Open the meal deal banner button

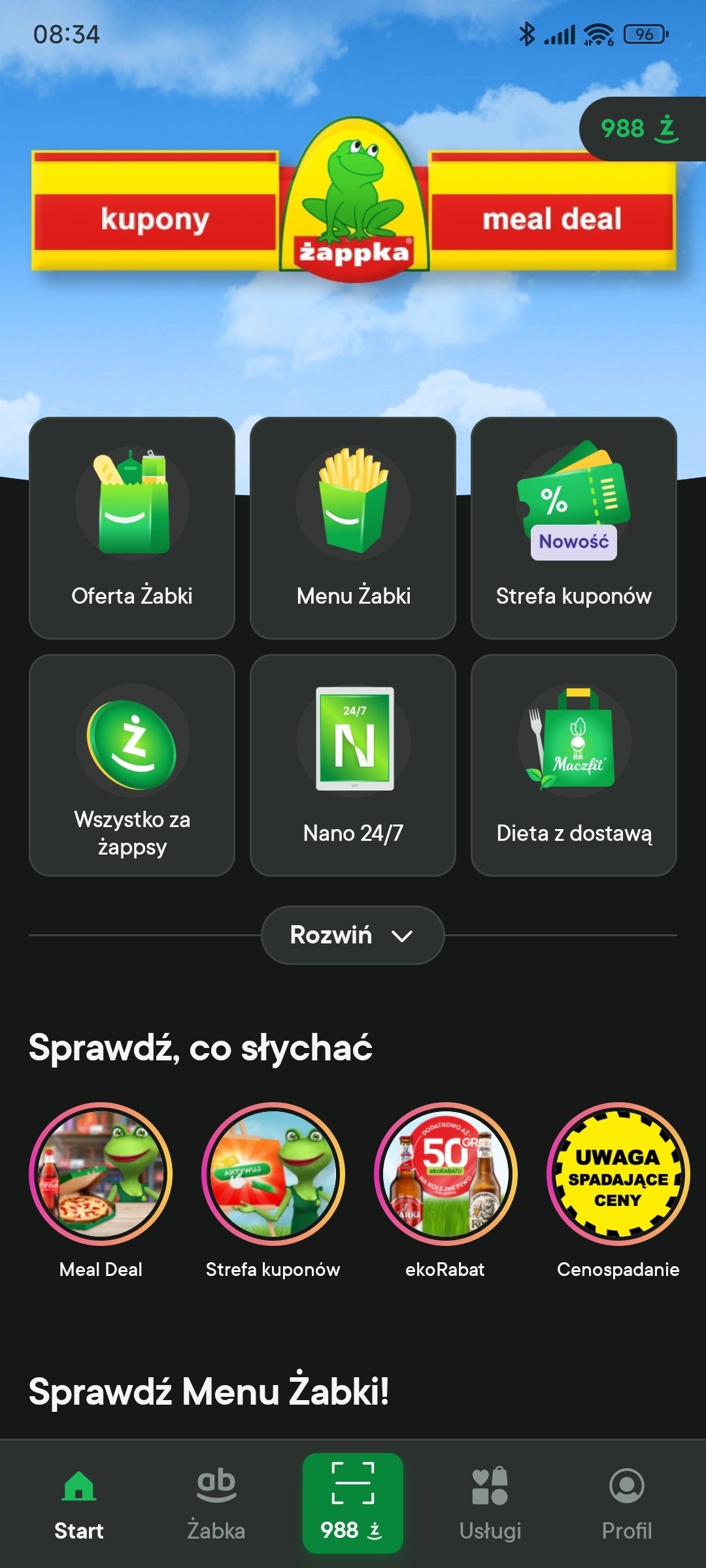click(x=552, y=219)
